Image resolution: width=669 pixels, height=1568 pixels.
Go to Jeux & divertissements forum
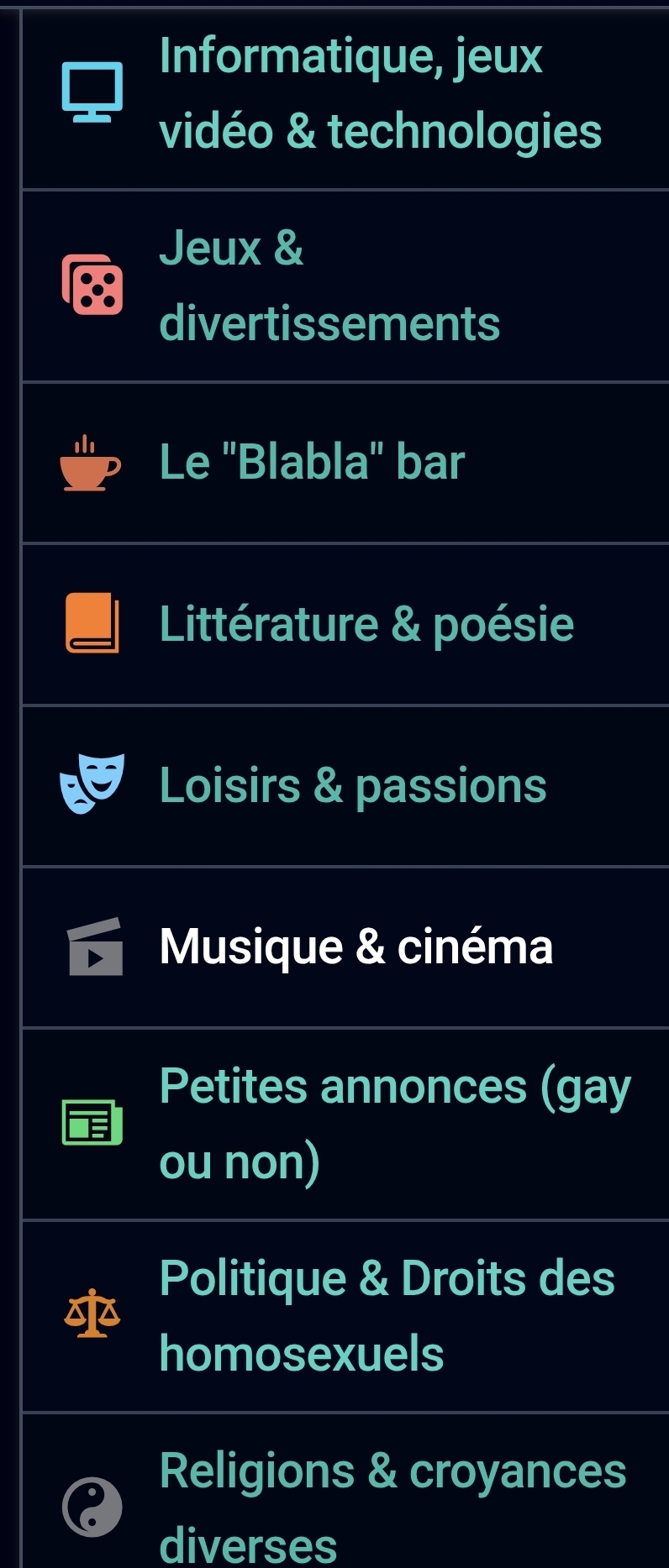329,286
